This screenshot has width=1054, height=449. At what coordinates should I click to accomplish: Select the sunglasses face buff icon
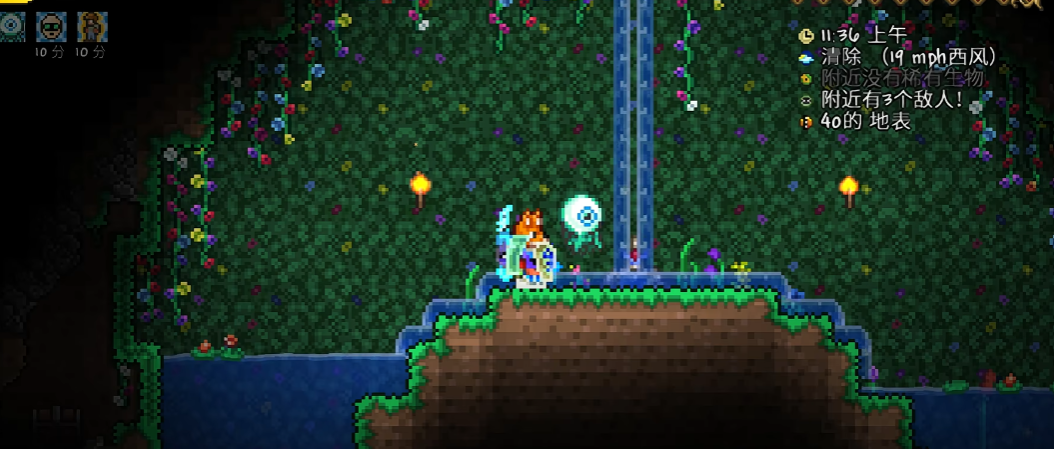50,27
